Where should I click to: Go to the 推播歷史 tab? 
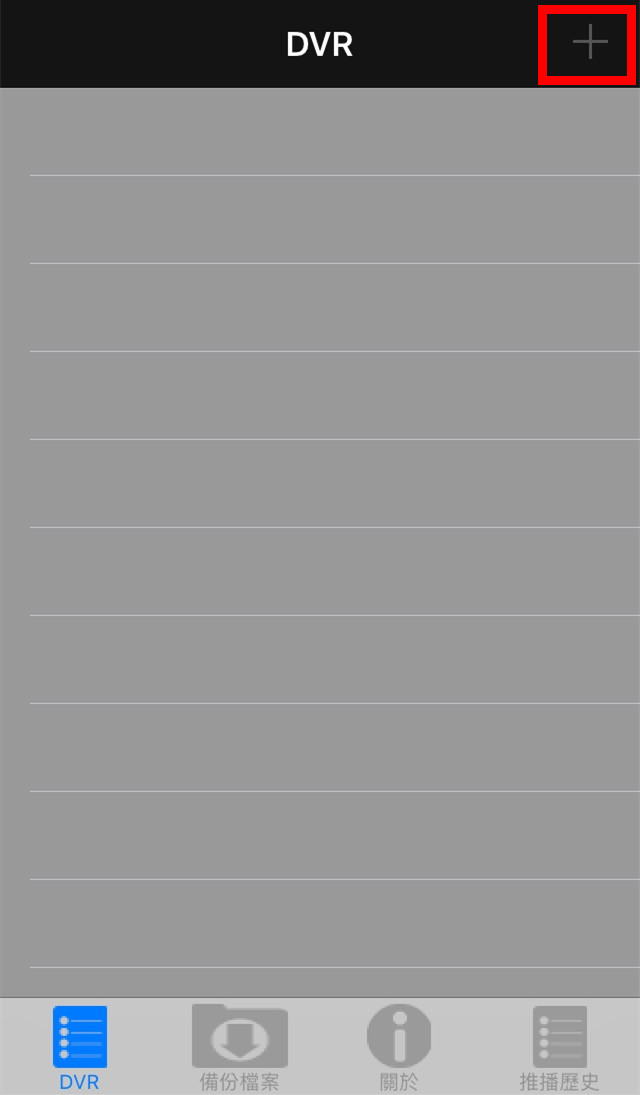coord(559,1048)
